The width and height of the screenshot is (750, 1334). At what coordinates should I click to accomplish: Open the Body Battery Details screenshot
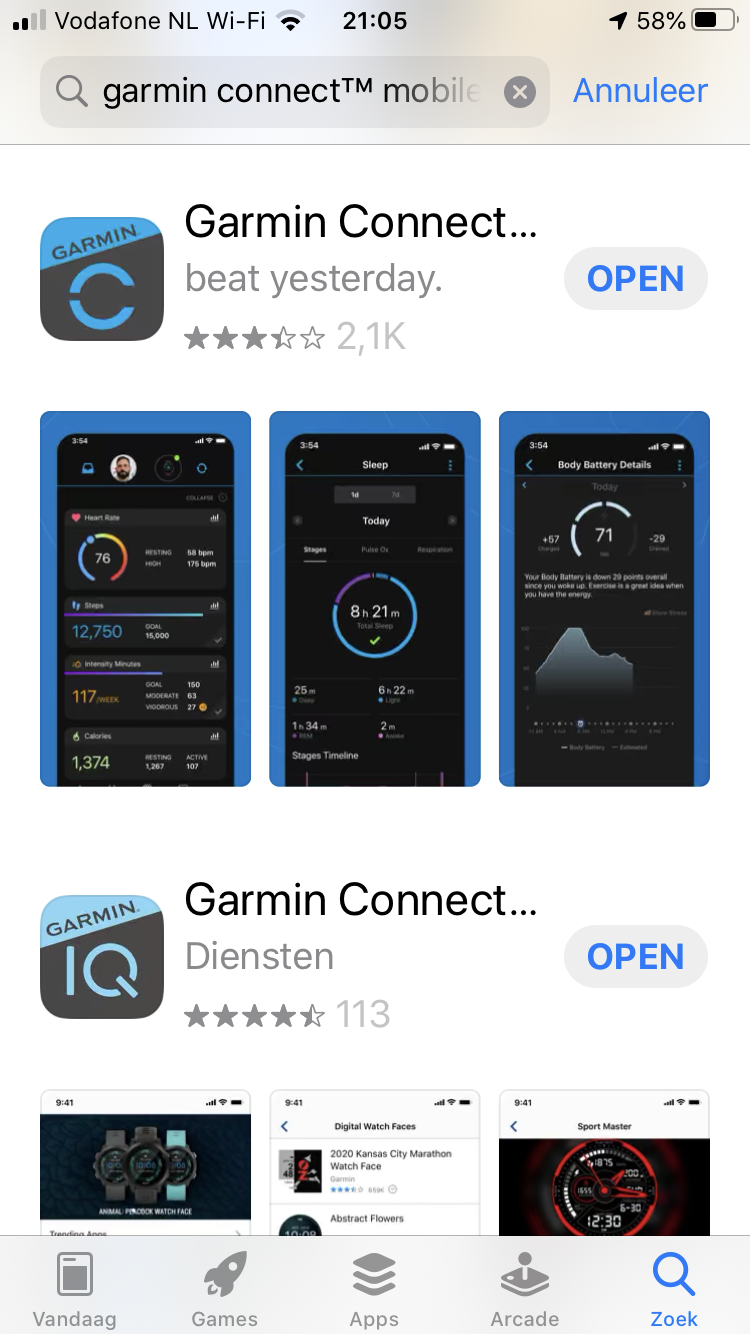click(x=604, y=598)
